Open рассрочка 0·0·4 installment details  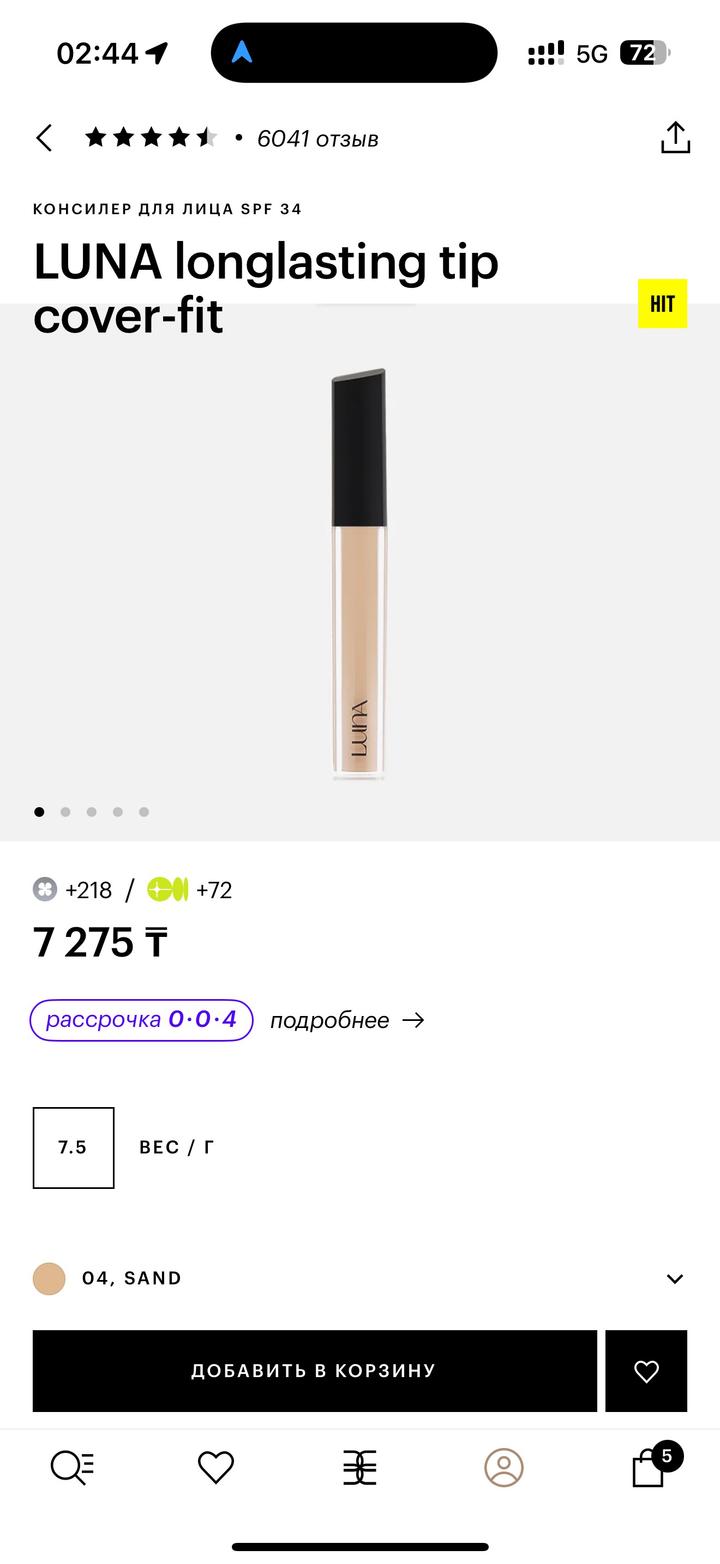coord(141,1020)
